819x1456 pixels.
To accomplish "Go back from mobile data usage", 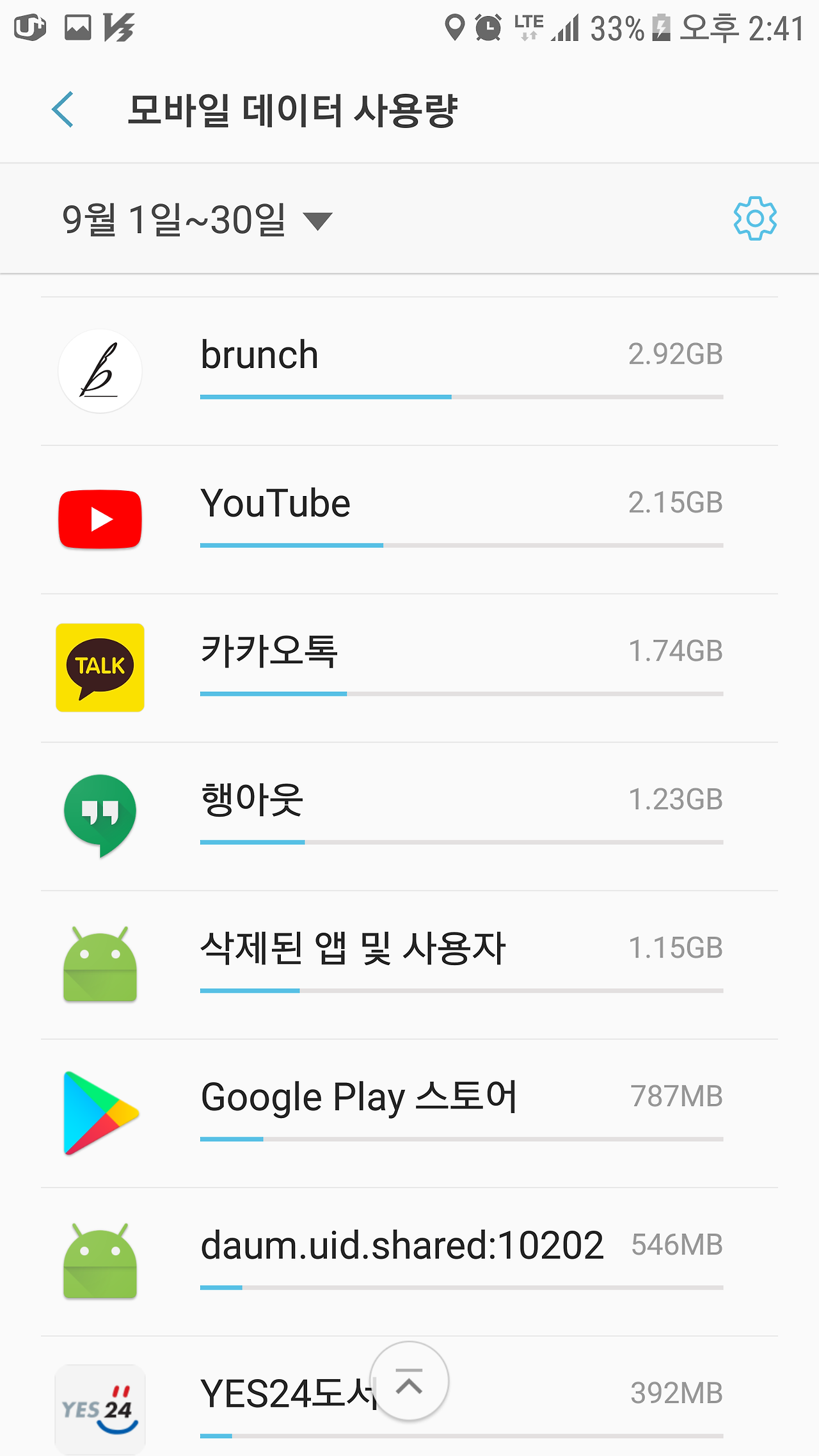I will 63,109.
